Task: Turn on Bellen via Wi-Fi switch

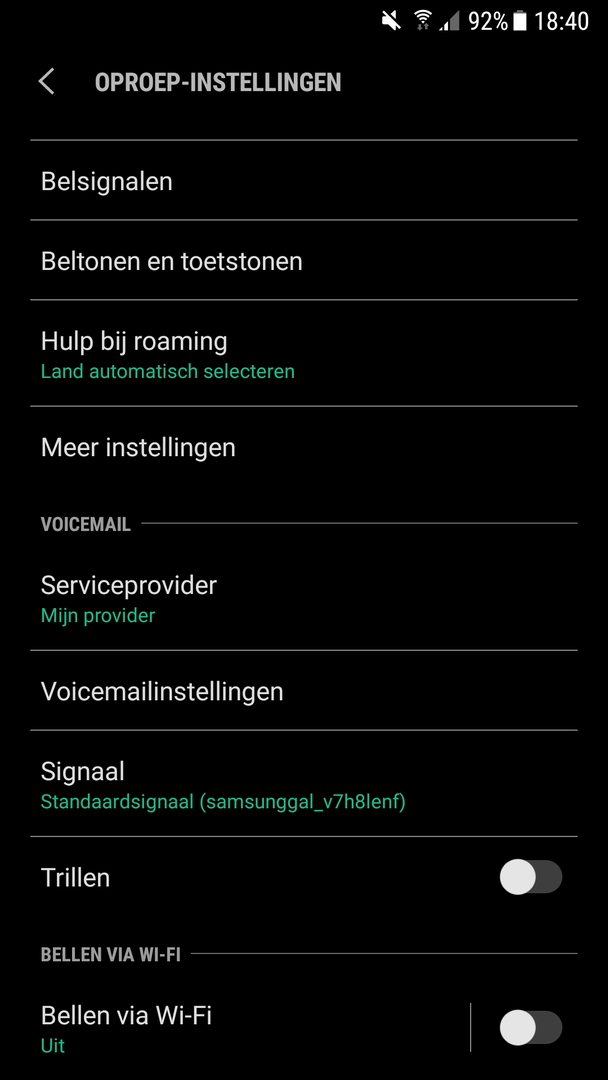Action: tap(530, 1027)
